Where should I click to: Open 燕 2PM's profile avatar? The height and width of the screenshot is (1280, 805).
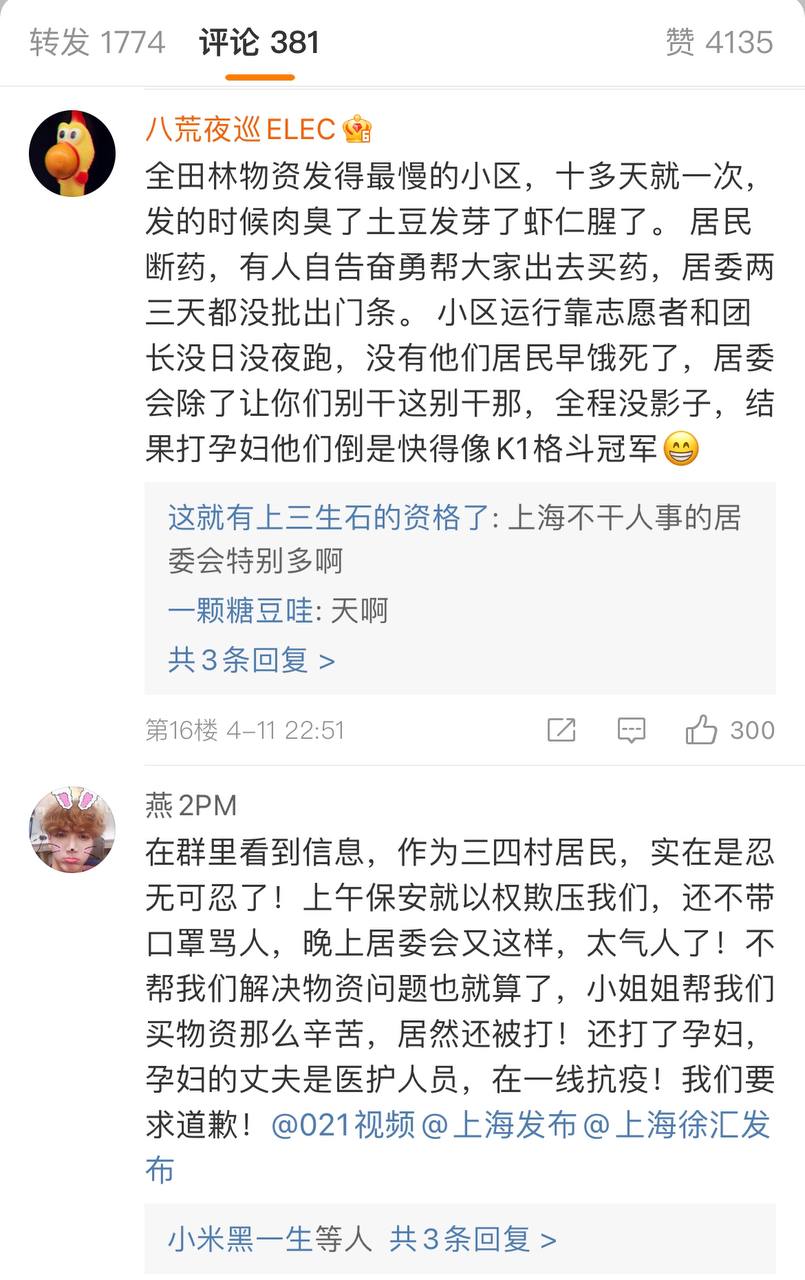coord(72,829)
